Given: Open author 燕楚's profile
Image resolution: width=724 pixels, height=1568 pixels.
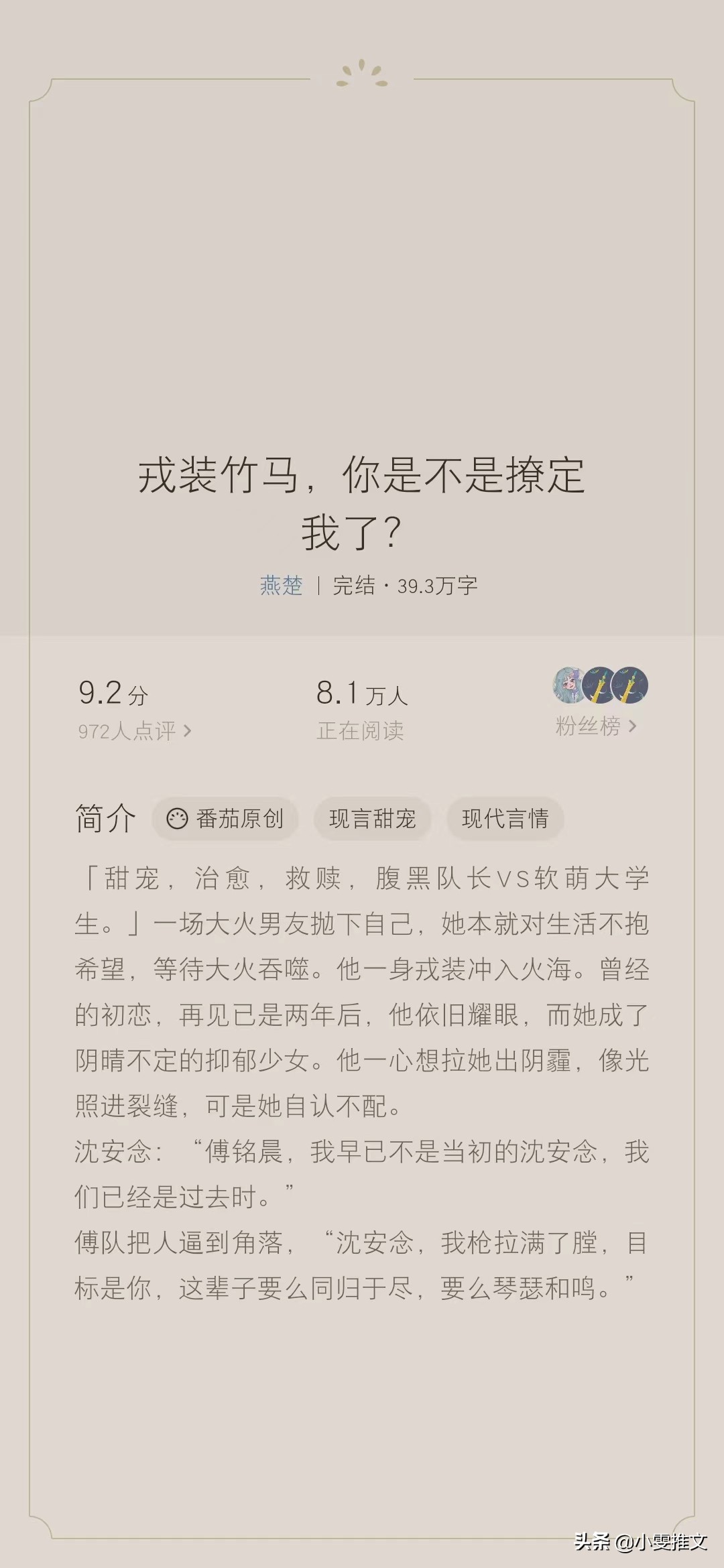Looking at the screenshot, I should click(280, 587).
